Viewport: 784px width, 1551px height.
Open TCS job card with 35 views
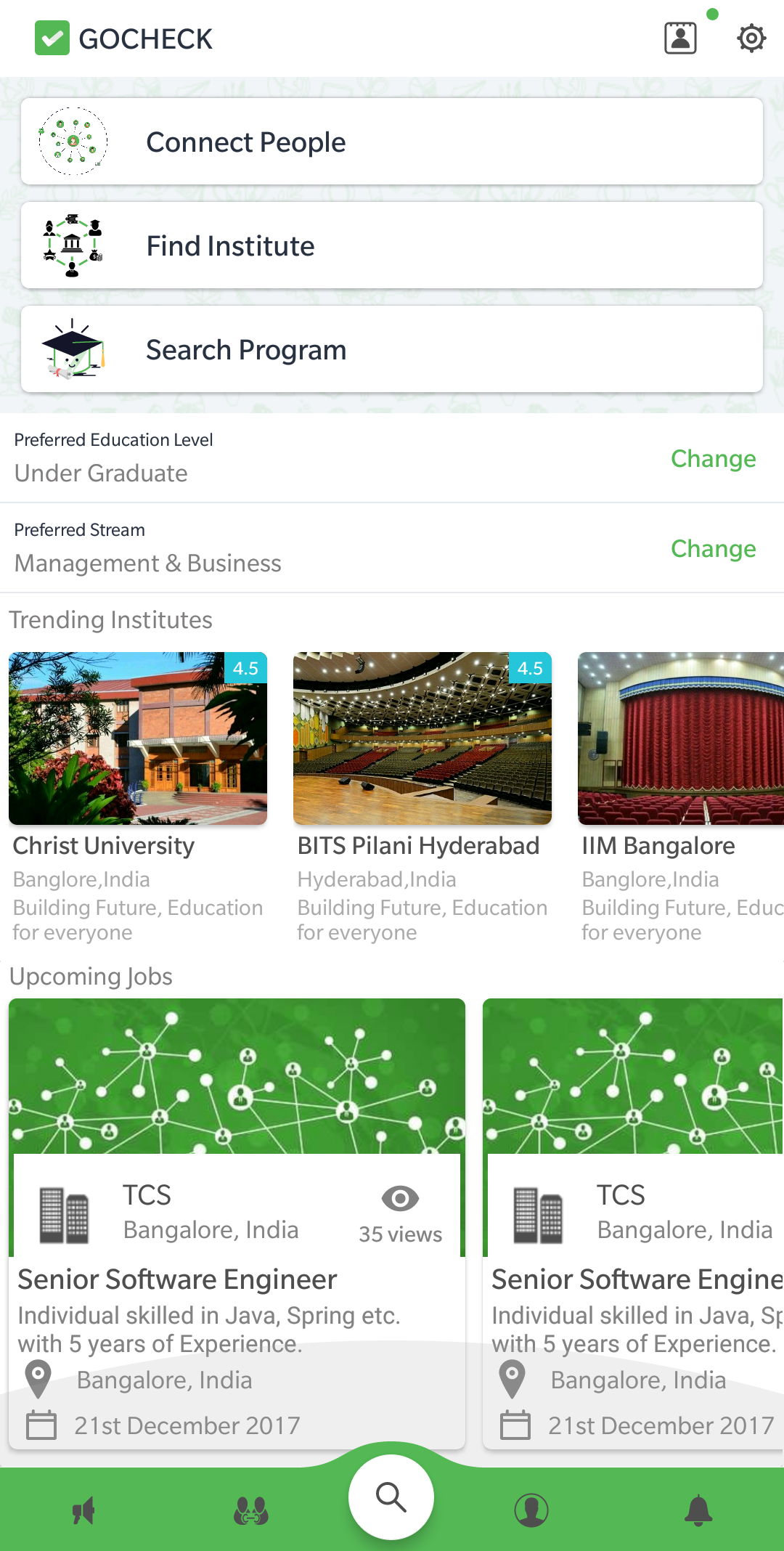pos(237,1224)
